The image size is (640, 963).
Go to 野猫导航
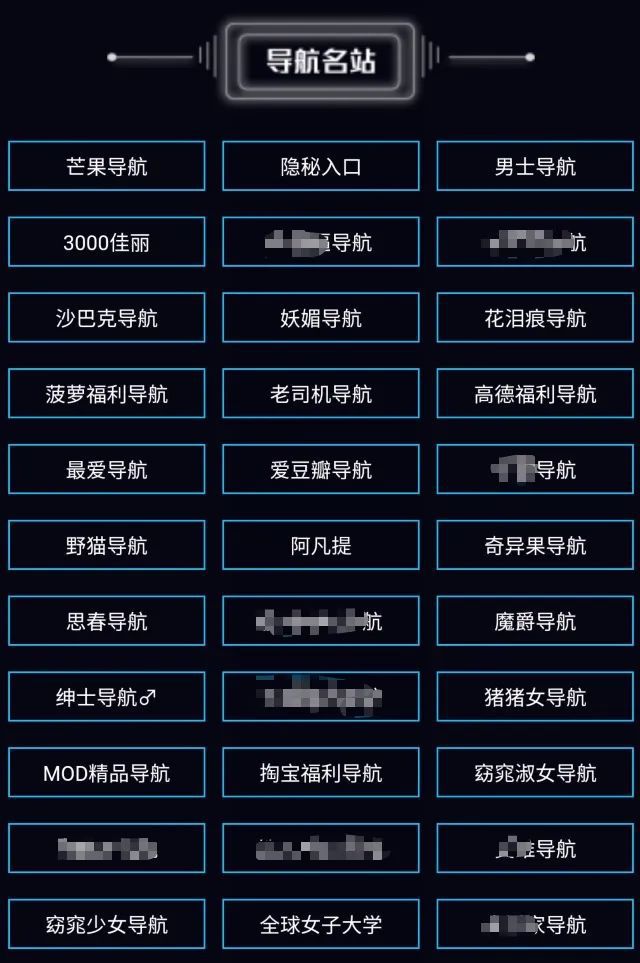click(x=107, y=546)
